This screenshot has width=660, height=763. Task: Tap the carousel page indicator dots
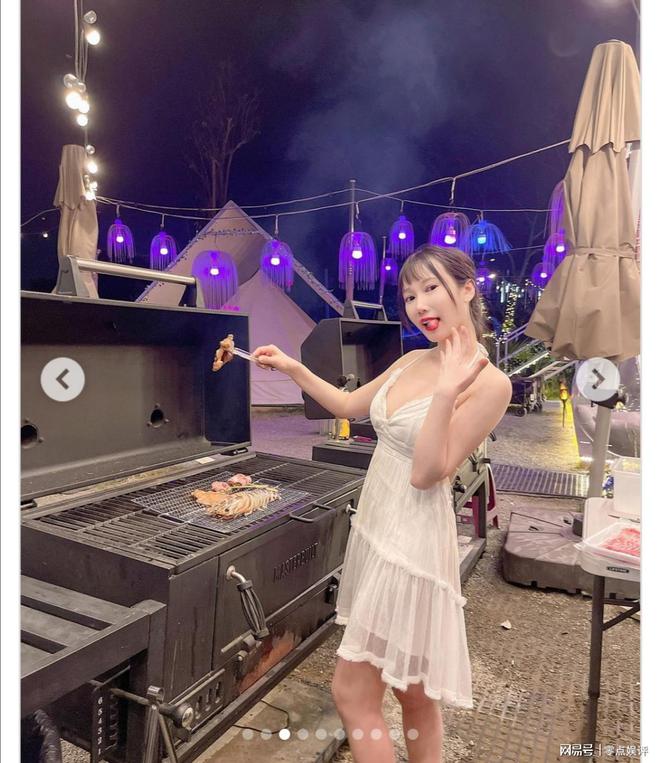330,734
